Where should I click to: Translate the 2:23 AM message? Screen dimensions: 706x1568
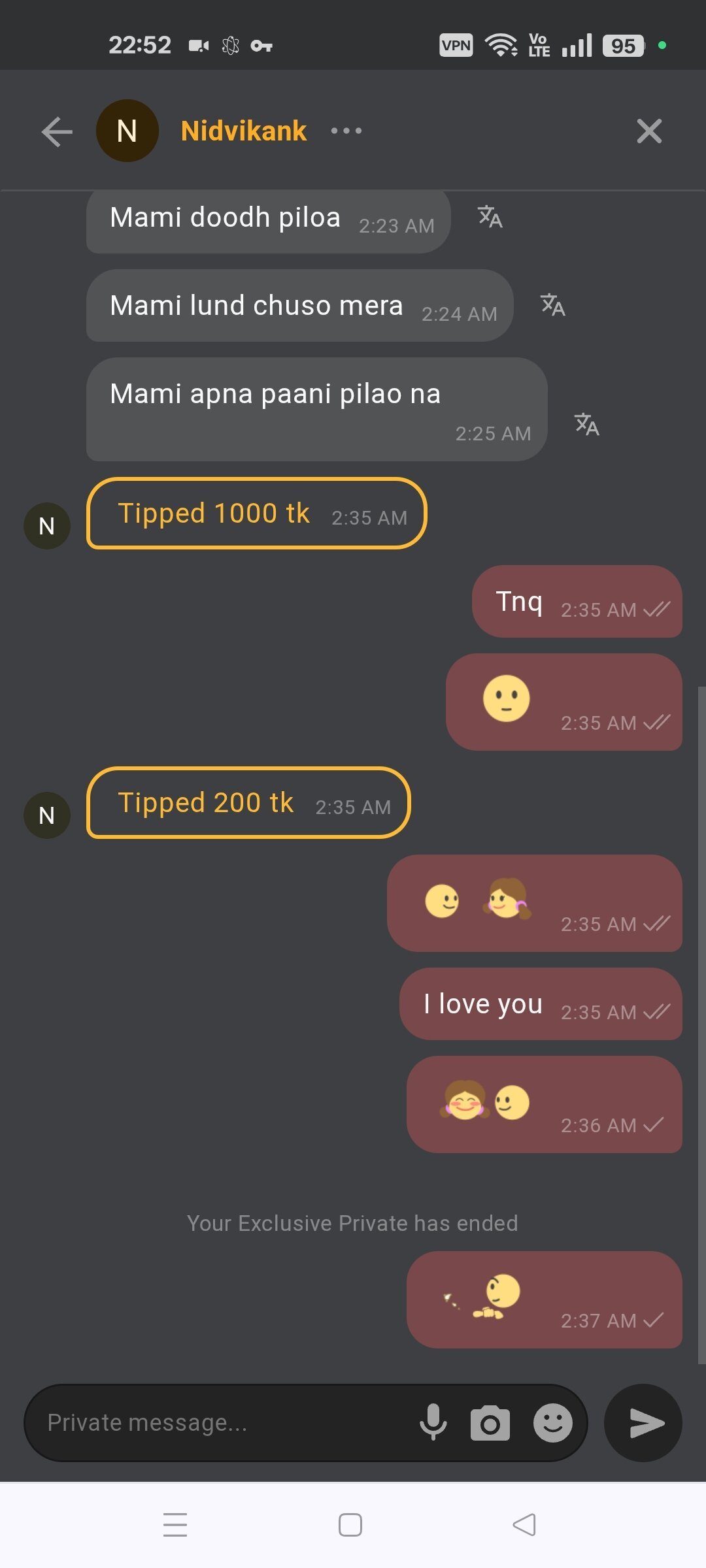tap(490, 217)
